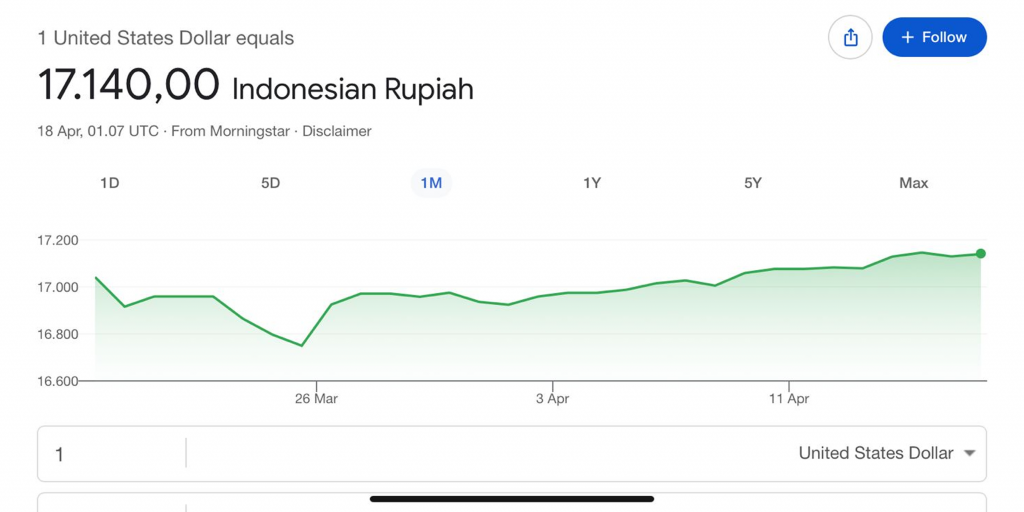
Task: Select the 5D chart range
Action: [x=270, y=183]
